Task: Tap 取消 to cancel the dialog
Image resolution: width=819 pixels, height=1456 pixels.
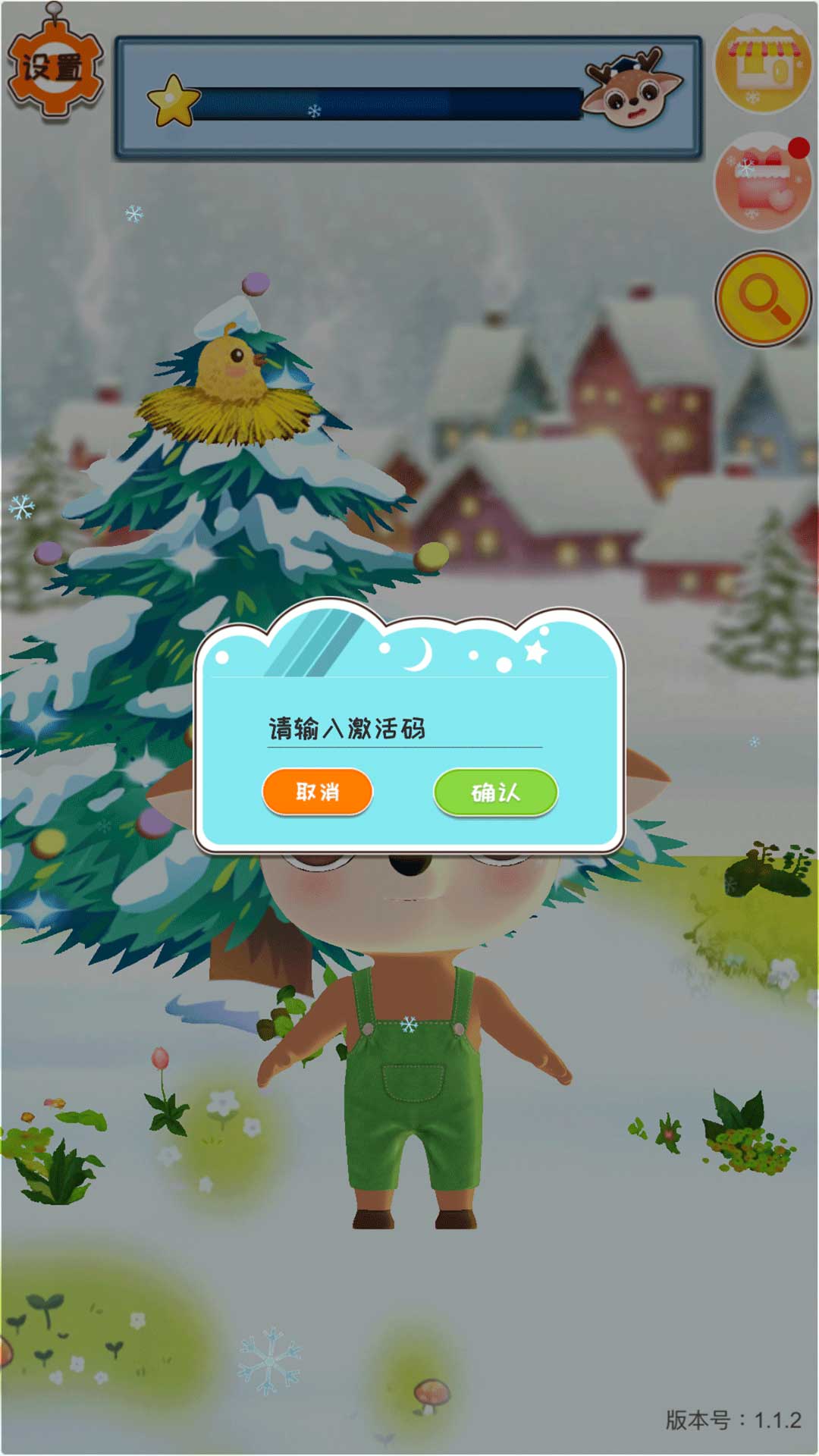Action: 317,792
